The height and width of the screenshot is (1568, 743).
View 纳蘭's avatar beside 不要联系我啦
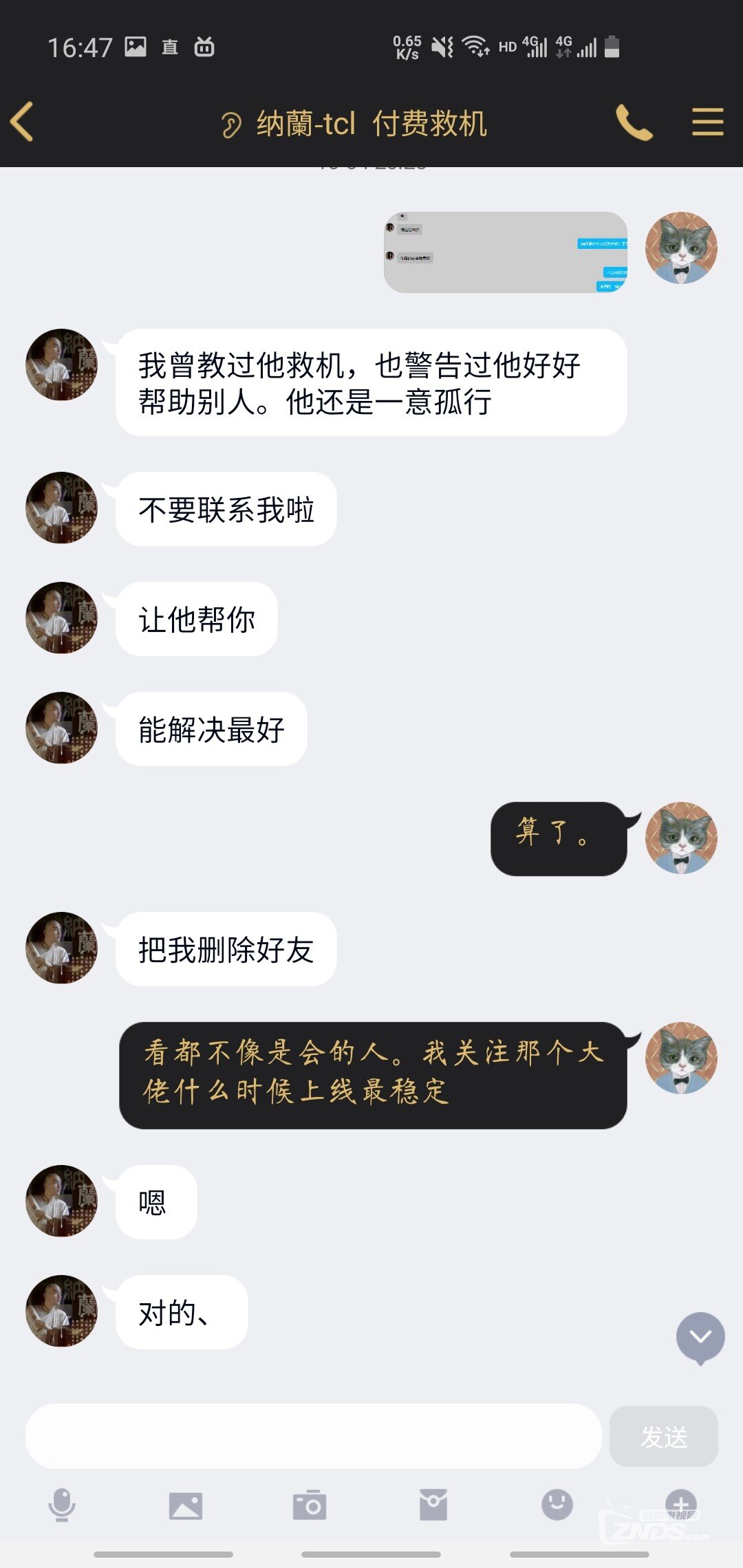pyautogui.click(x=62, y=508)
